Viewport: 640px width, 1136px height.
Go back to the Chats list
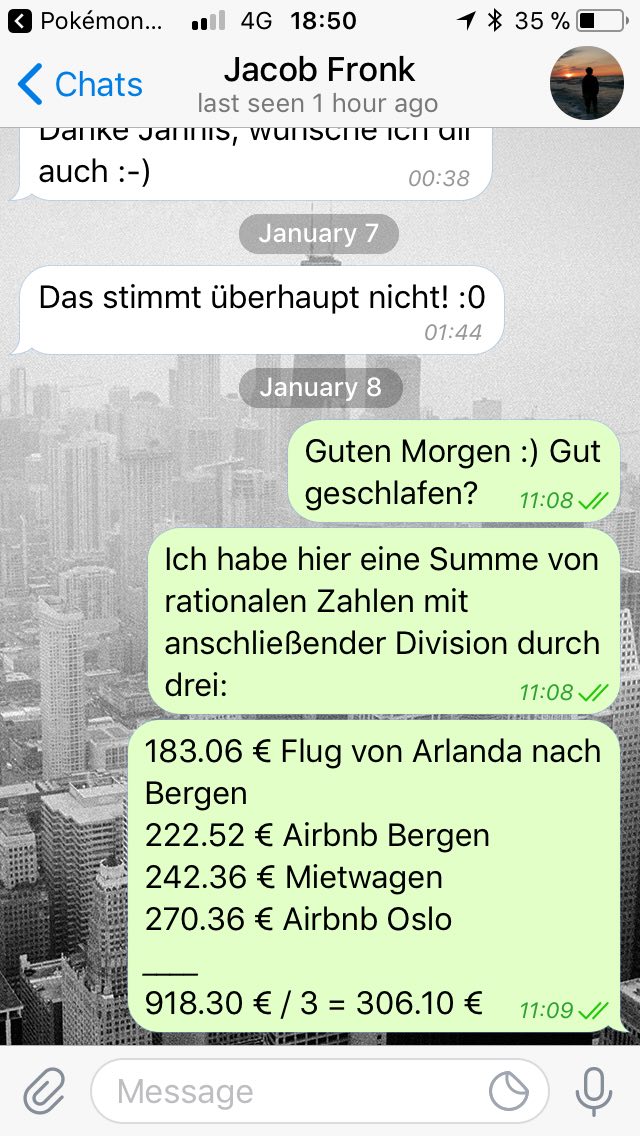tap(80, 85)
